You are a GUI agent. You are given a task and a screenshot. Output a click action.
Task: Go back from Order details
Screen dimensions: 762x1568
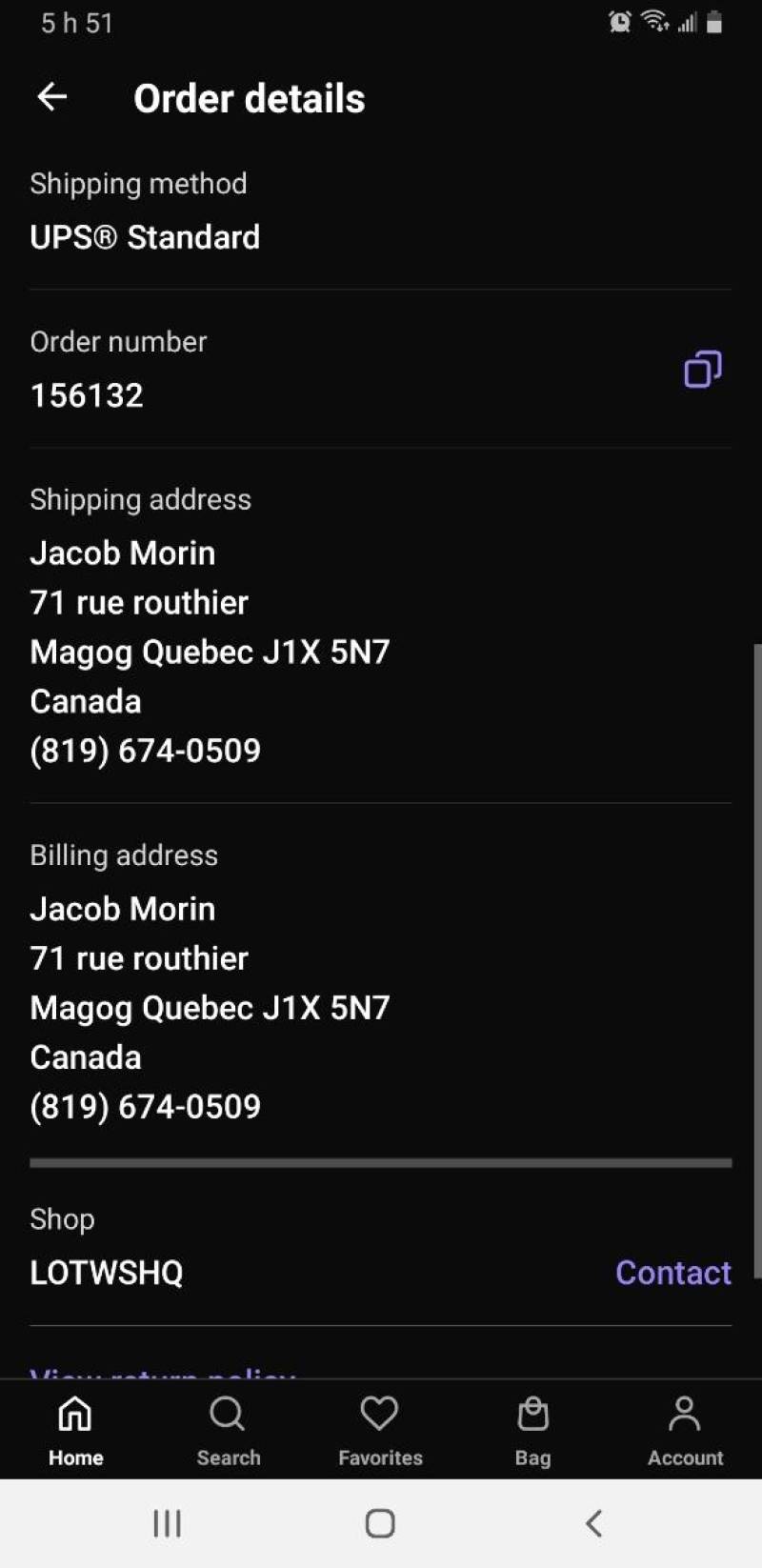[x=52, y=96]
